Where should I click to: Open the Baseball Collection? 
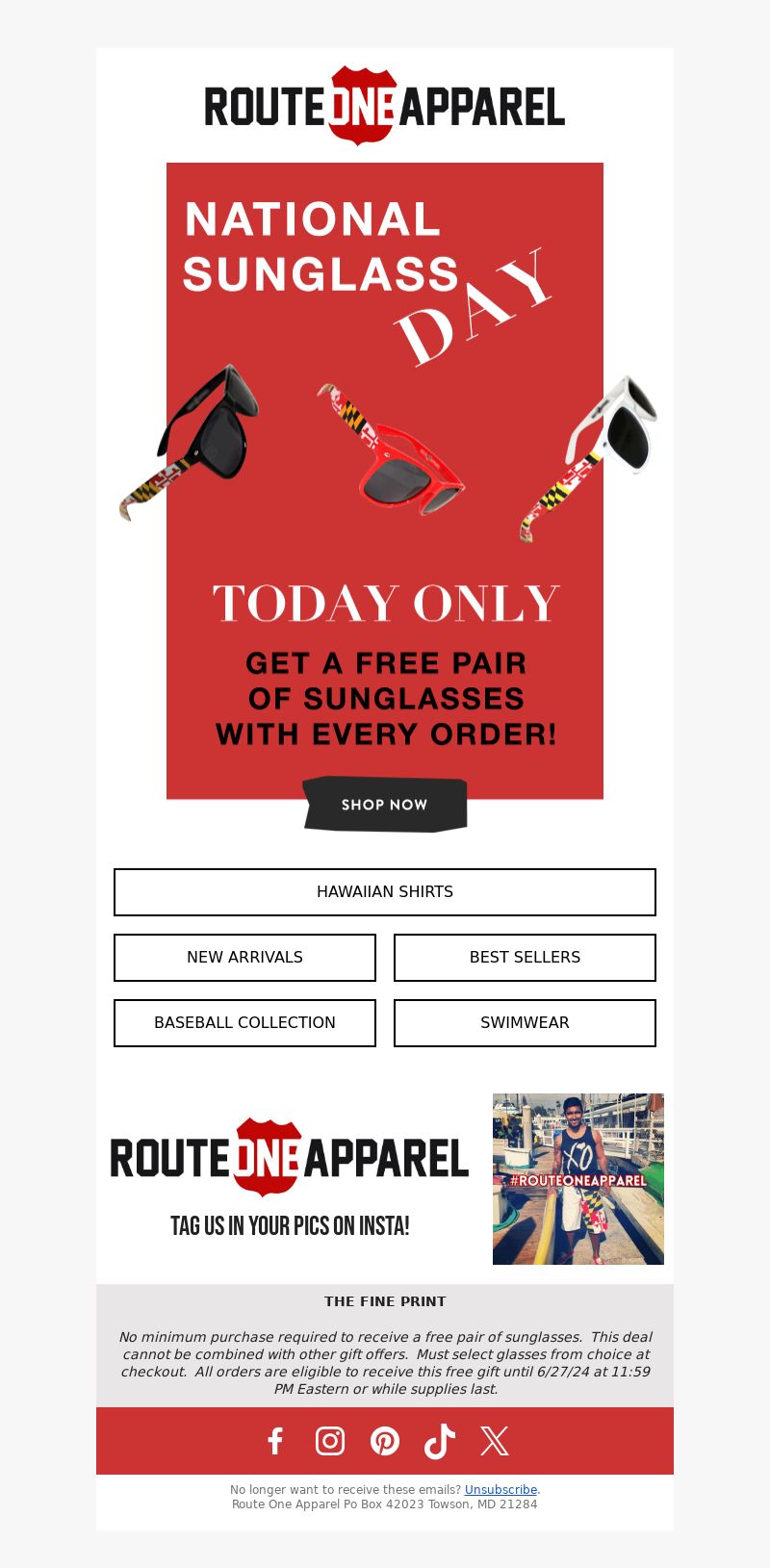[244, 1023]
